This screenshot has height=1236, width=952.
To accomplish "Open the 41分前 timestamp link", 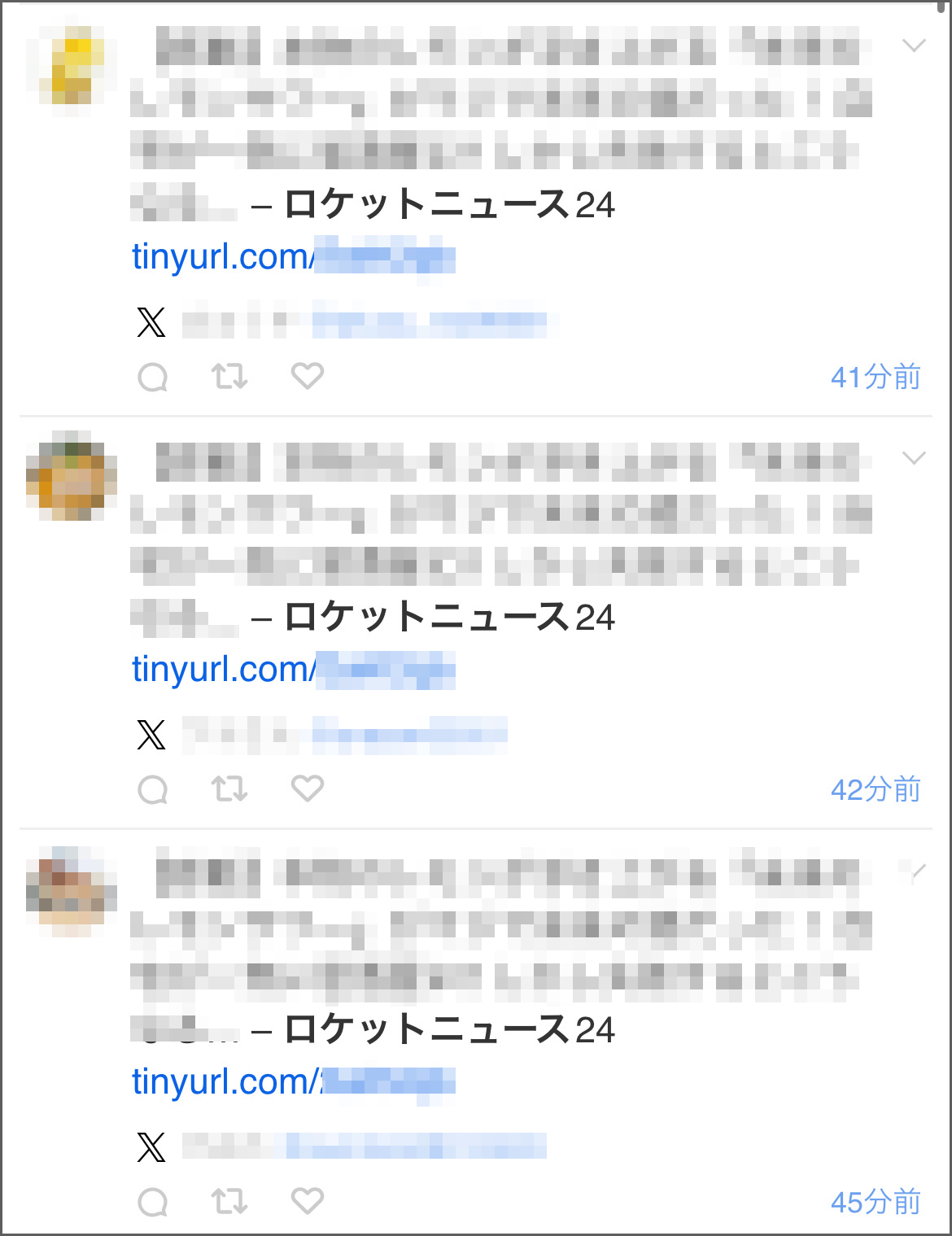I will click(x=876, y=378).
